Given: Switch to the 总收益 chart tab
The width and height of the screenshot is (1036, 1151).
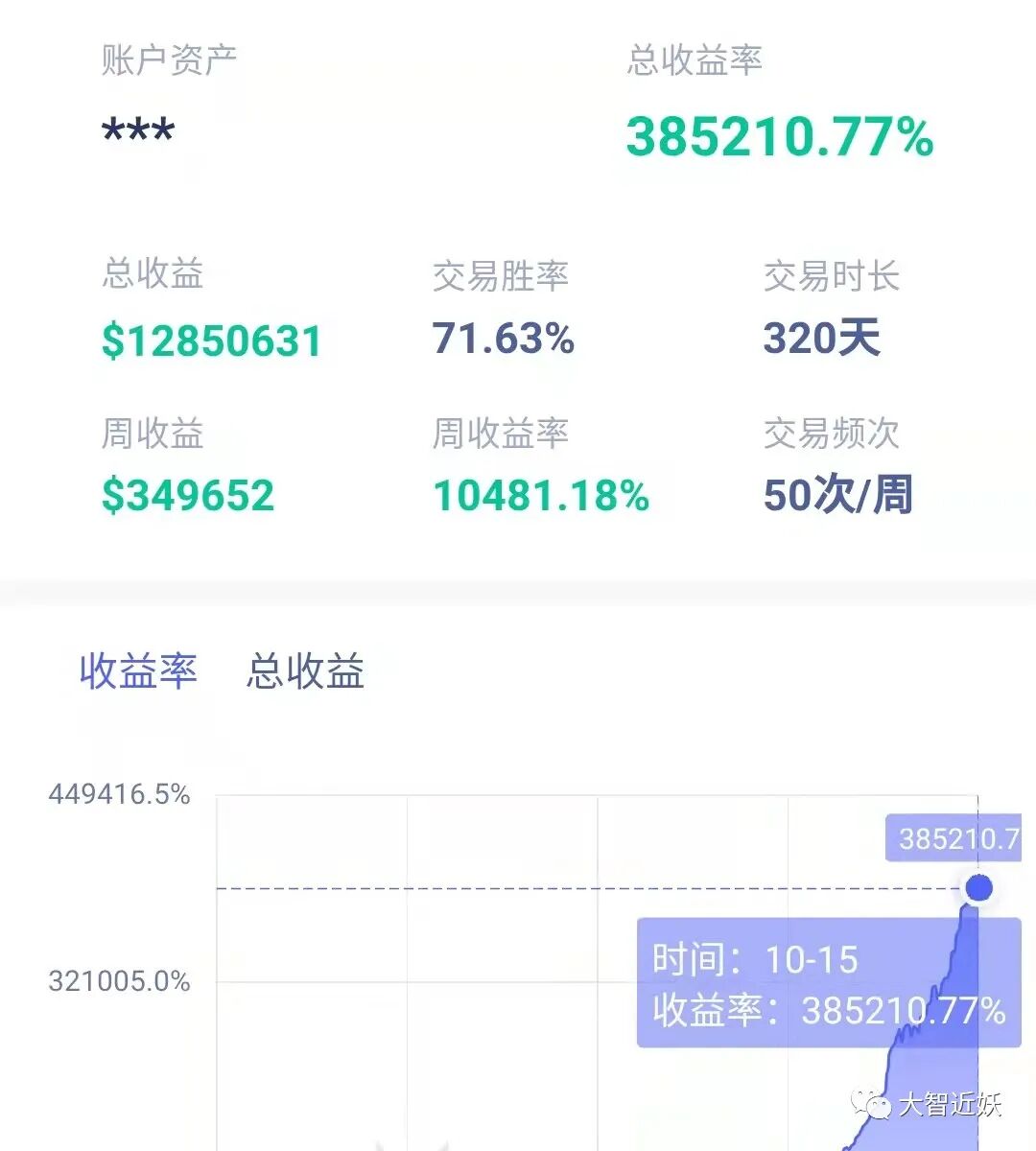Looking at the screenshot, I should point(305,670).
